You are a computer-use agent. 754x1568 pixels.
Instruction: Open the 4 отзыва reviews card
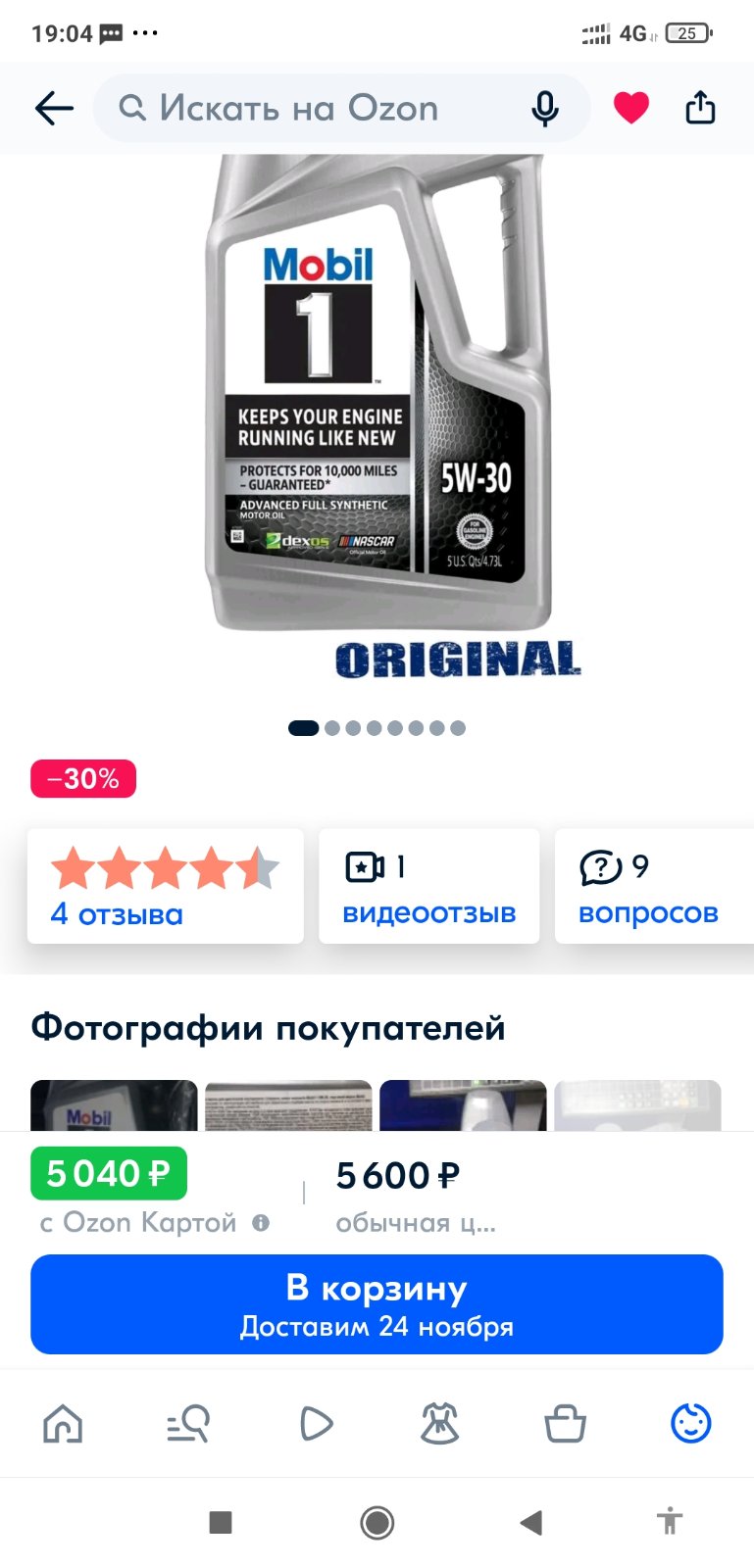point(166,886)
